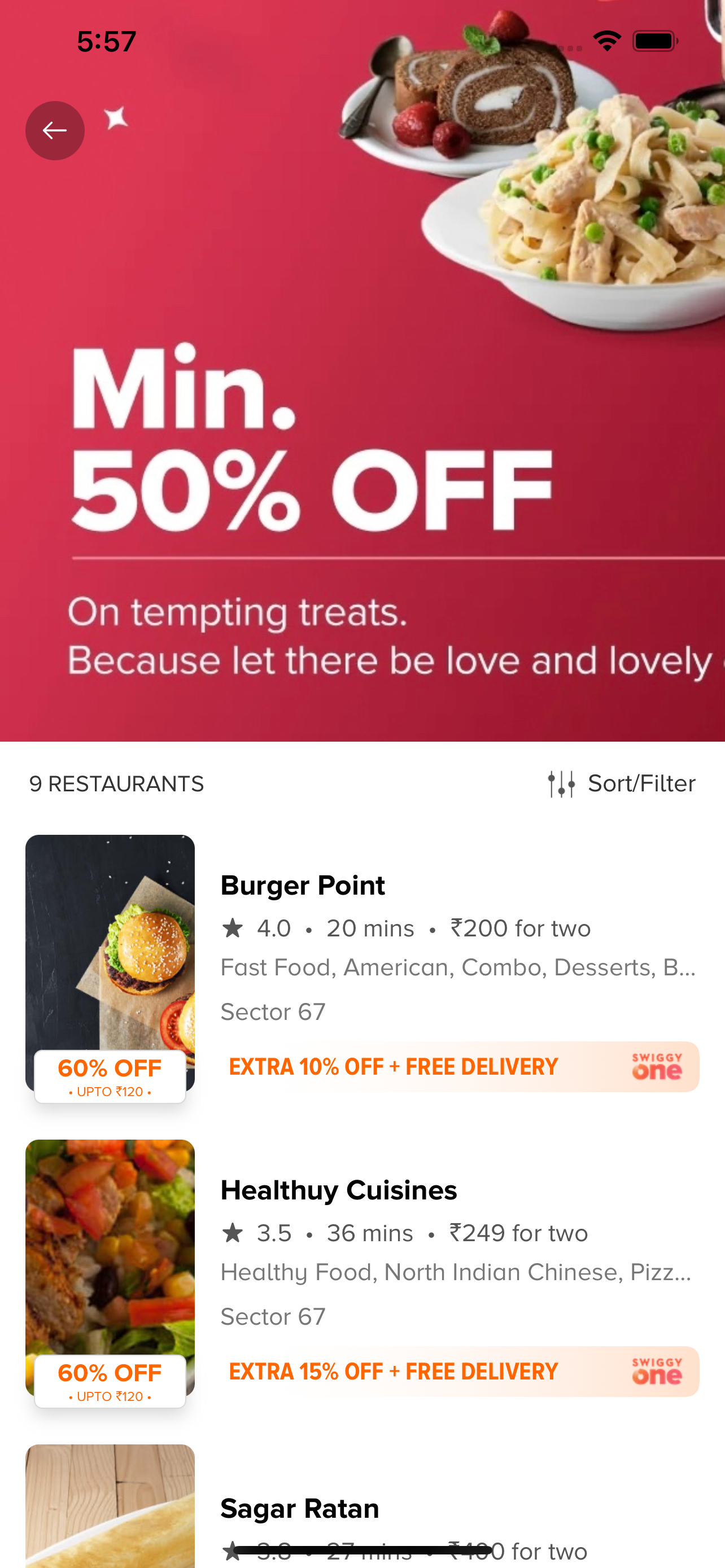The image size is (725, 1568).
Task: View the Sagar Ratan restaurant
Action: [299, 1508]
